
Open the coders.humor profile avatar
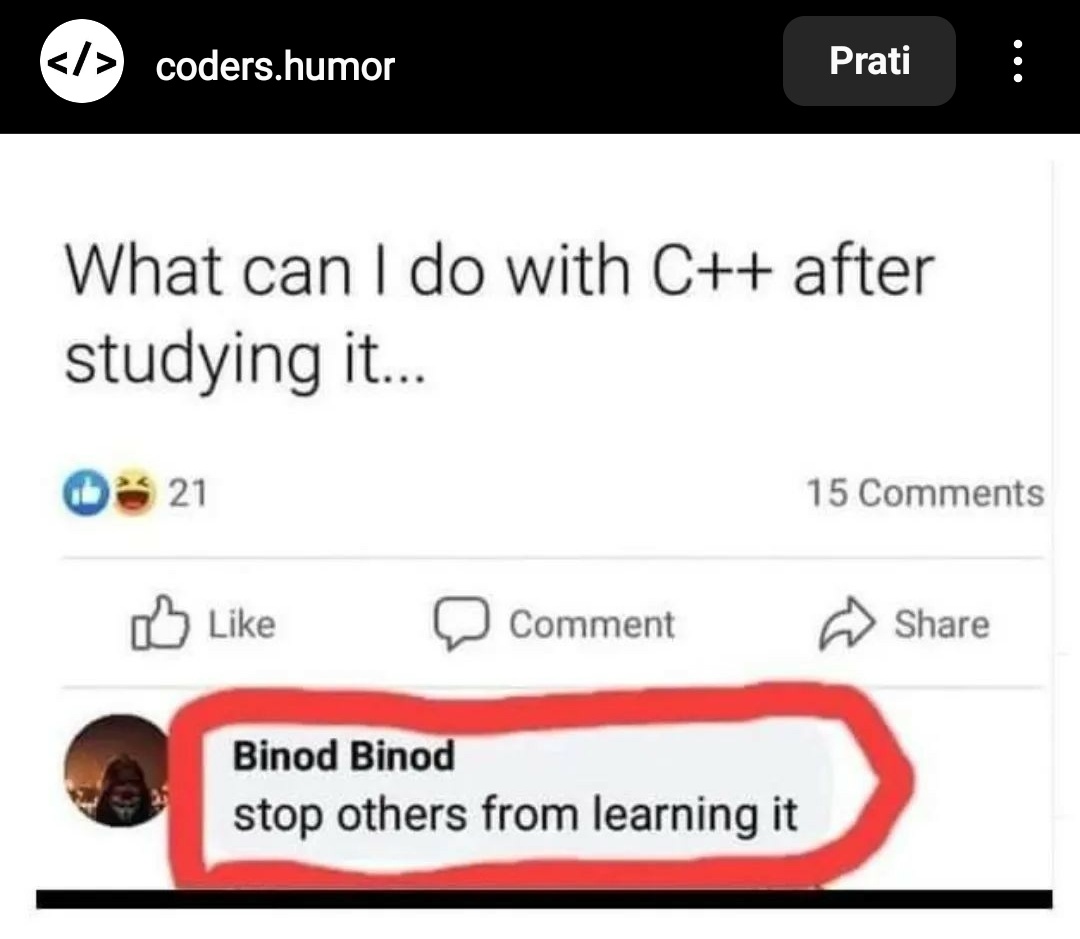[81, 62]
